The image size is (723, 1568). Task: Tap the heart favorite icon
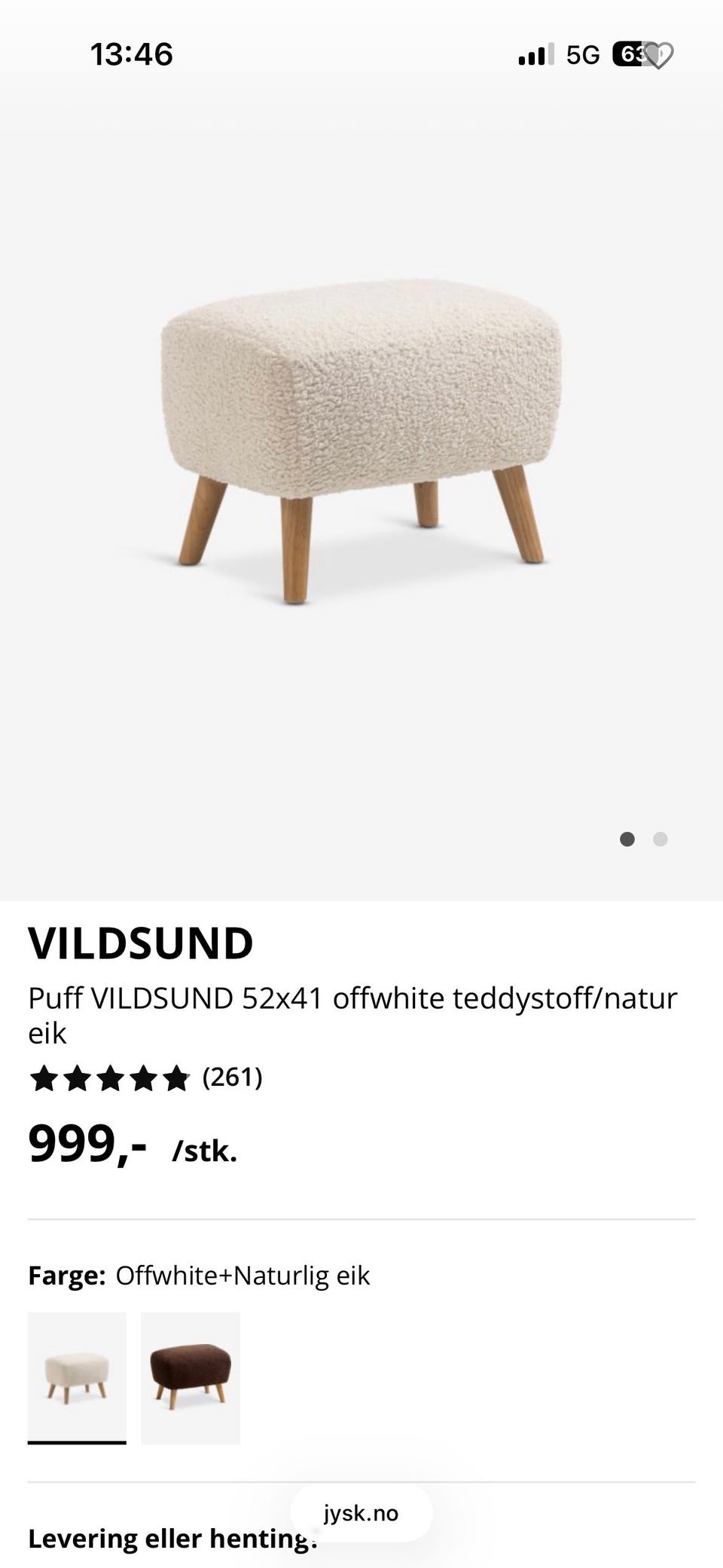[657, 53]
